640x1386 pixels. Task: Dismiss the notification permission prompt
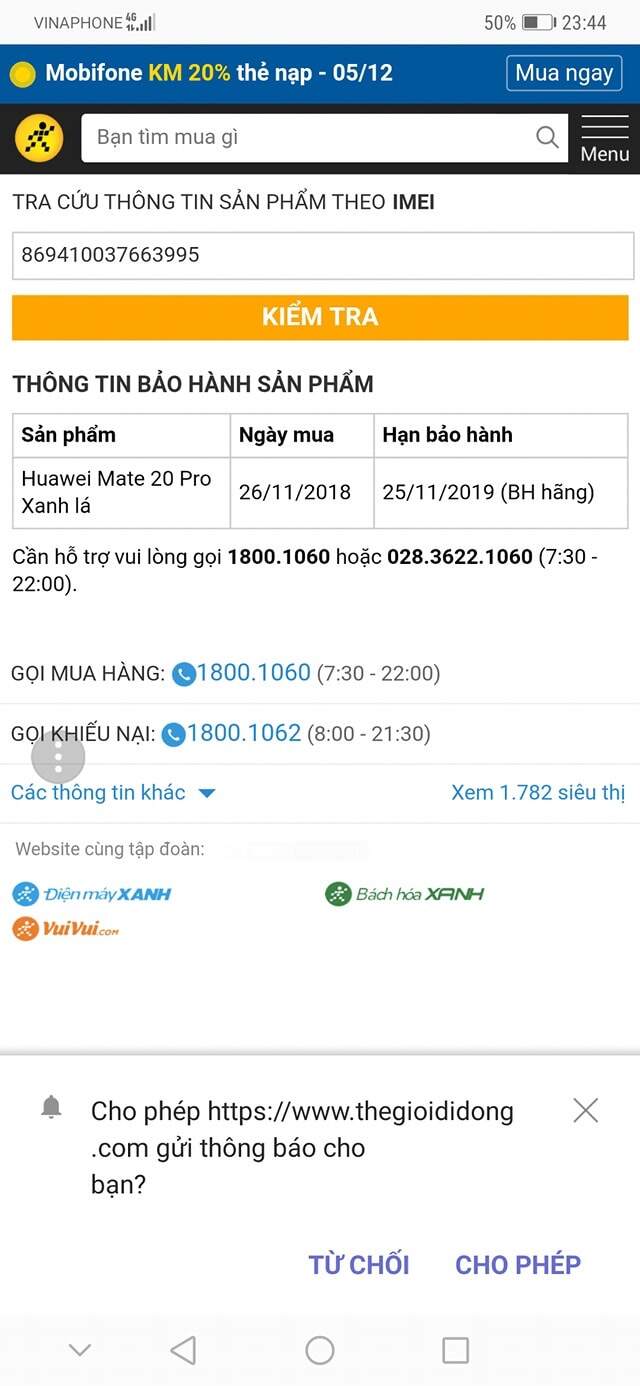585,1110
